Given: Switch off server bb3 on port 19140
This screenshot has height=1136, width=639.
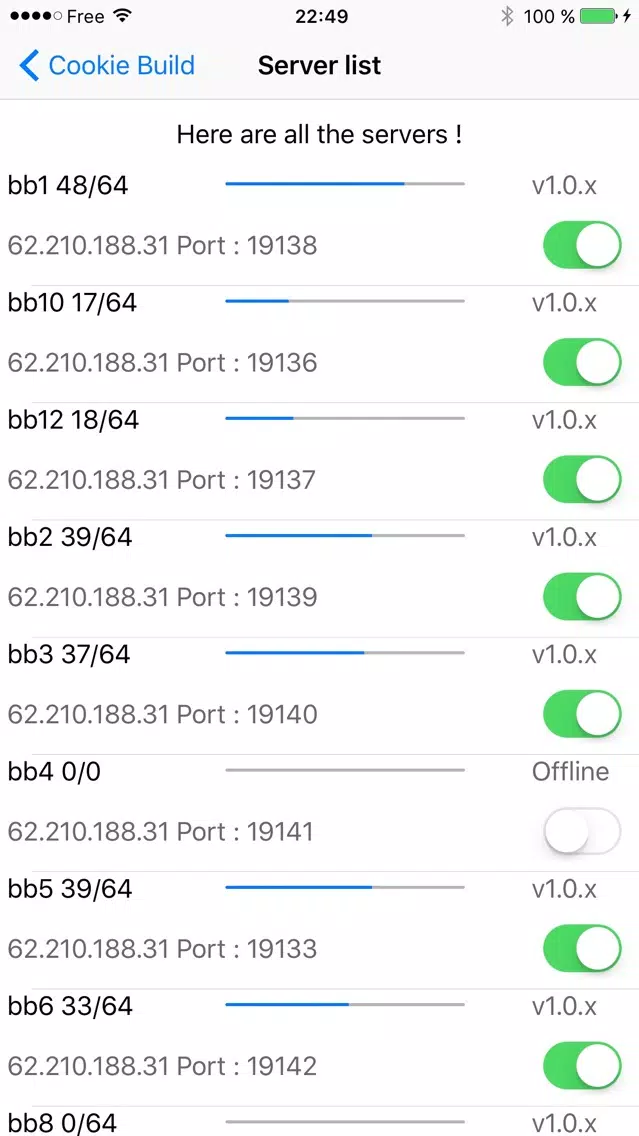Looking at the screenshot, I should pos(582,714).
